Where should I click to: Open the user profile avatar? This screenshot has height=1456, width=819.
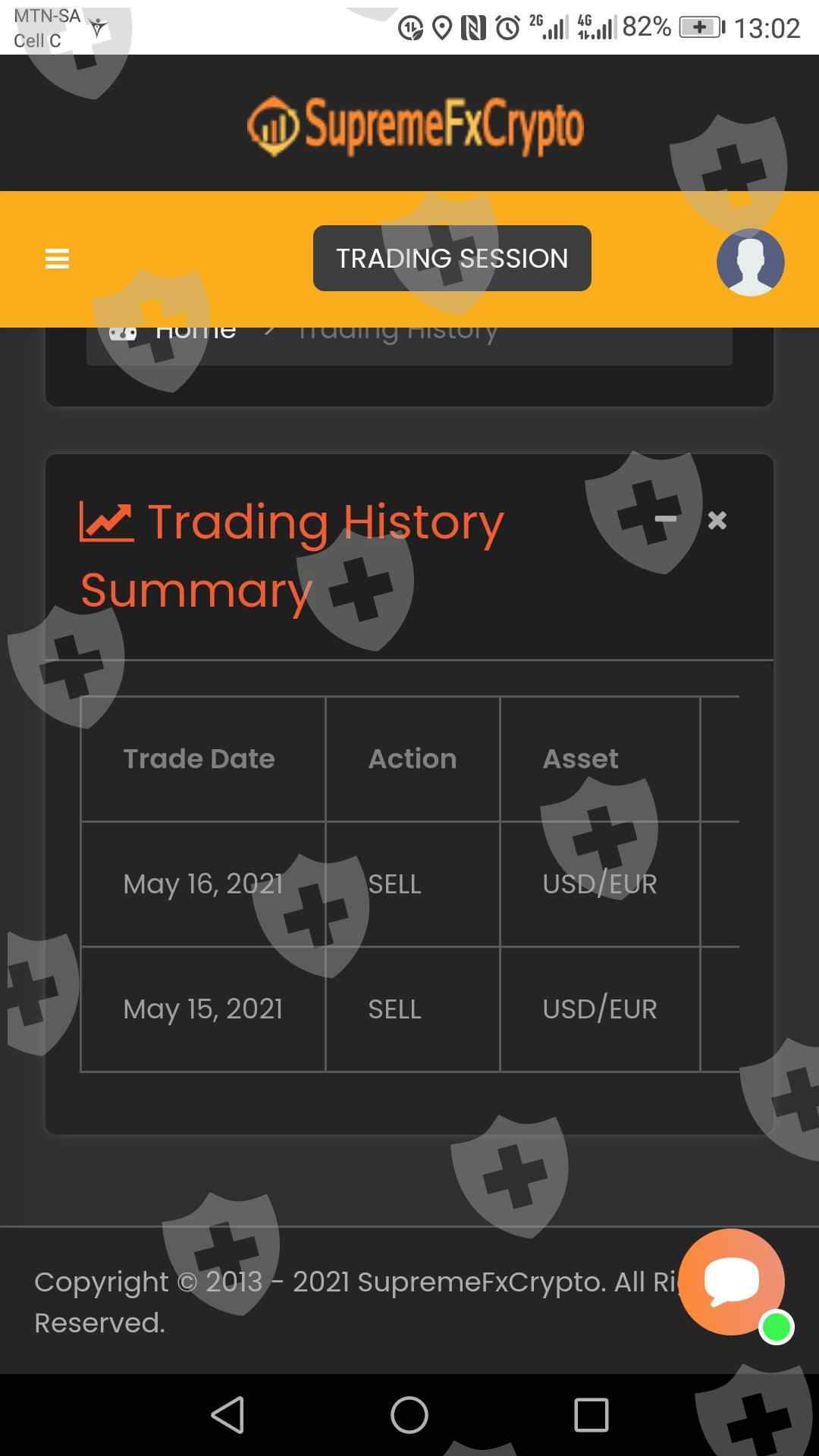750,262
